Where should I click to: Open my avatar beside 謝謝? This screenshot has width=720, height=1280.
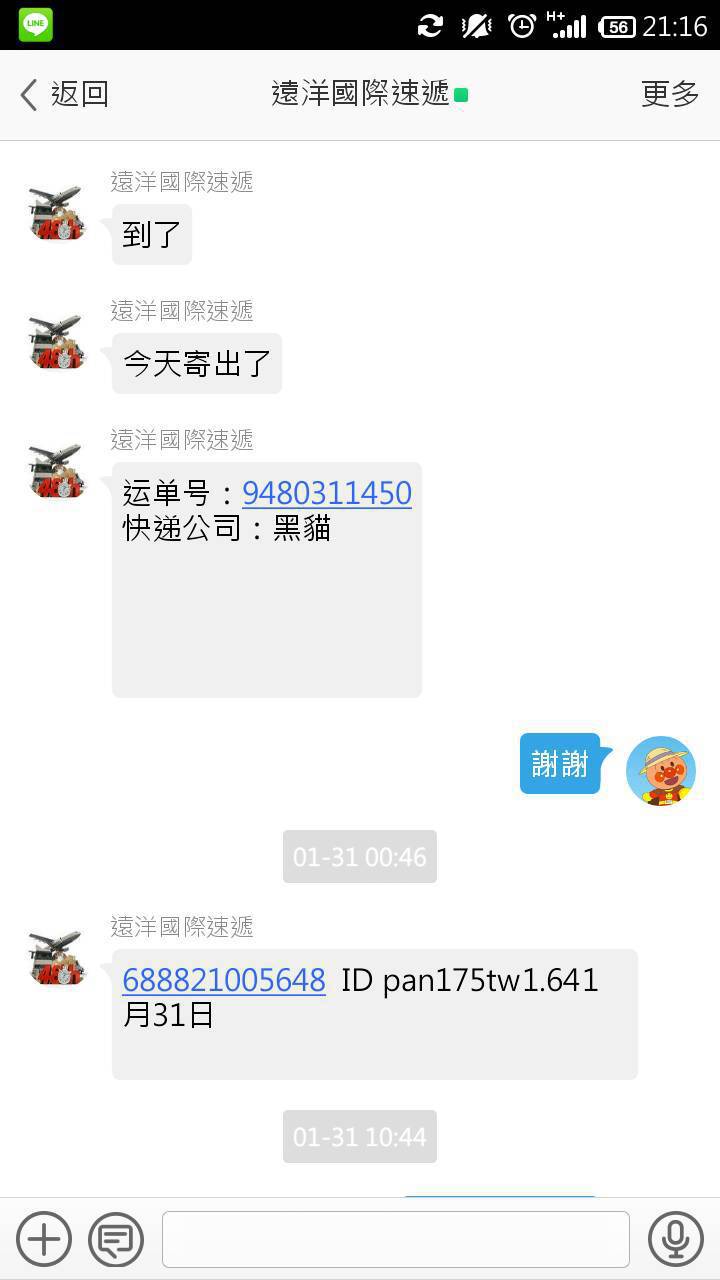click(x=661, y=771)
